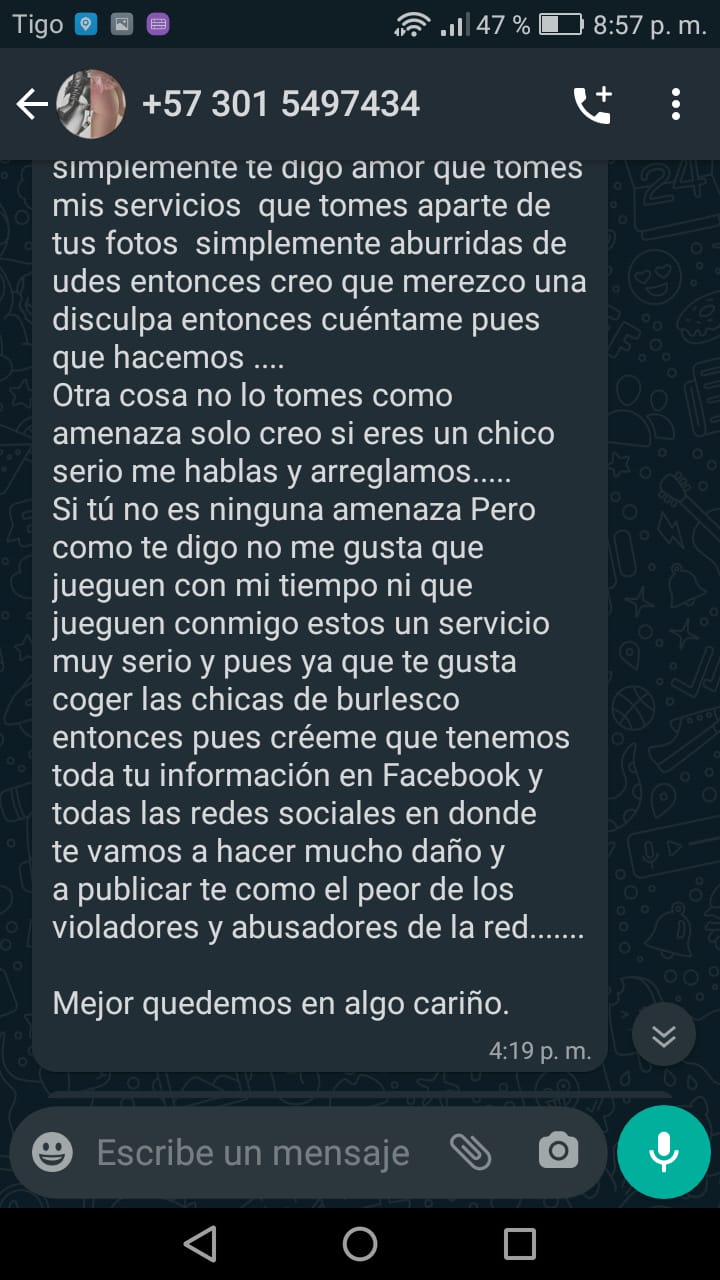Tap the system home button
This screenshot has height=1280, width=720.
pyautogui.click(x=360, y=1244)
